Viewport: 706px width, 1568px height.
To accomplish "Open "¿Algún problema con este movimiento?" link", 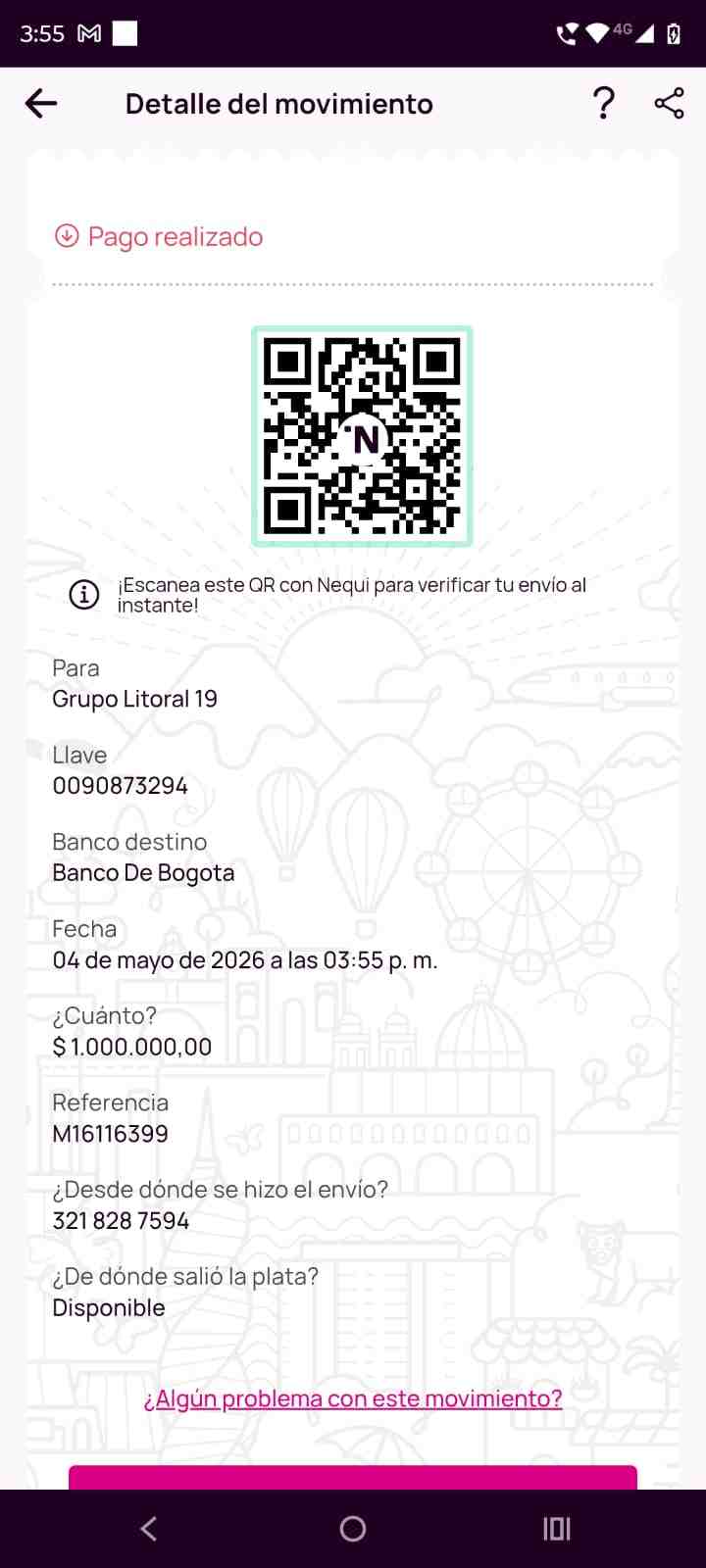I will pos(353,1398).
